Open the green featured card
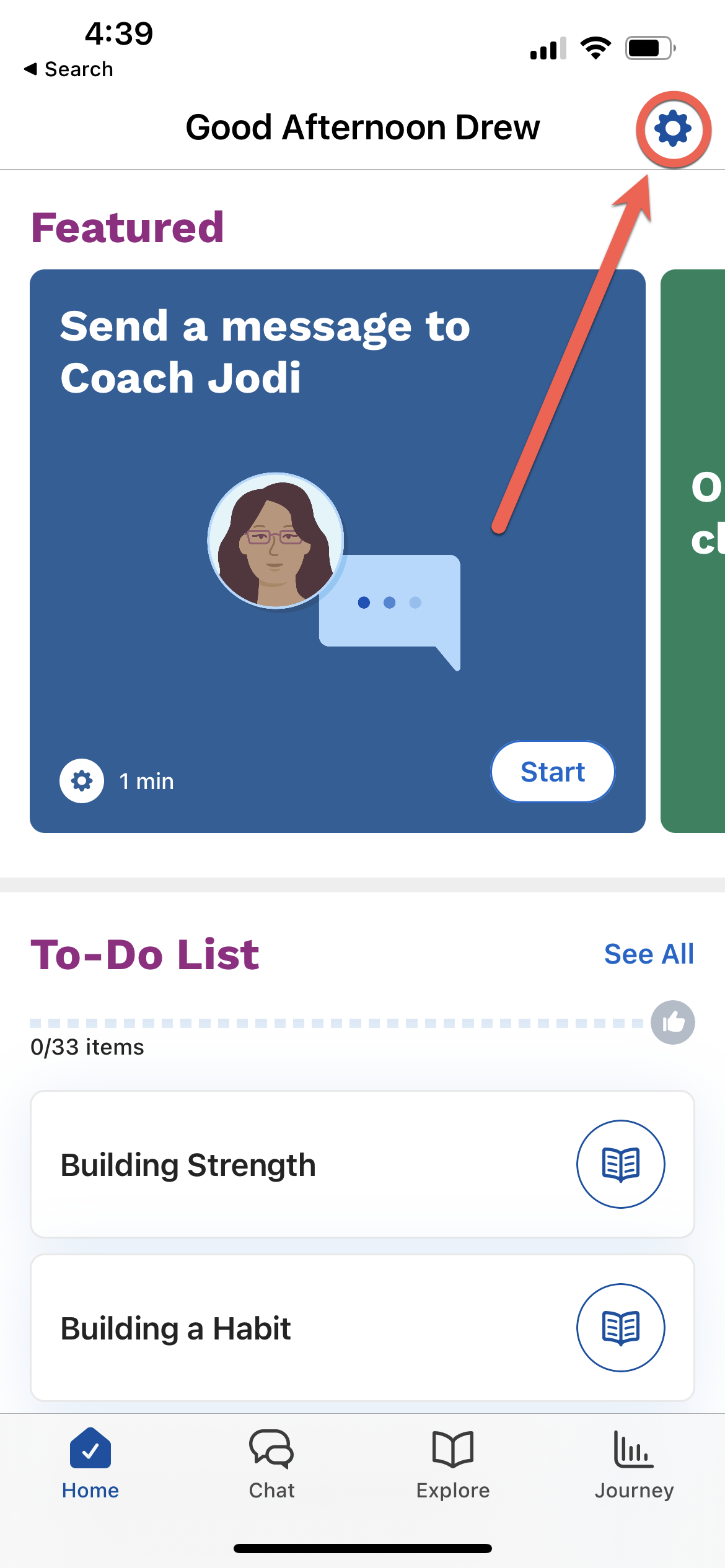725x1568 pixels. [x=693, y=551]
